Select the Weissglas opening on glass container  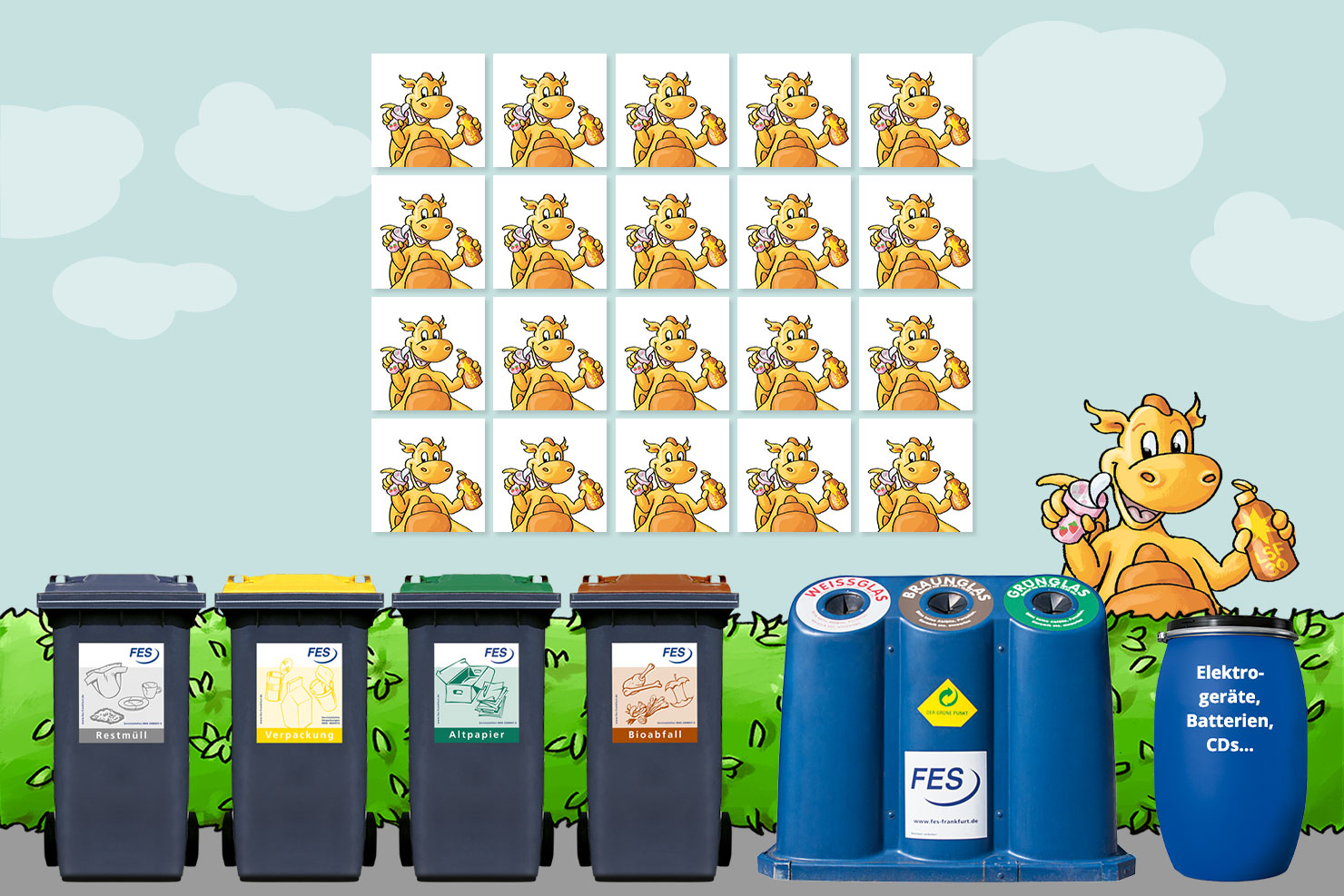[845, 605]
